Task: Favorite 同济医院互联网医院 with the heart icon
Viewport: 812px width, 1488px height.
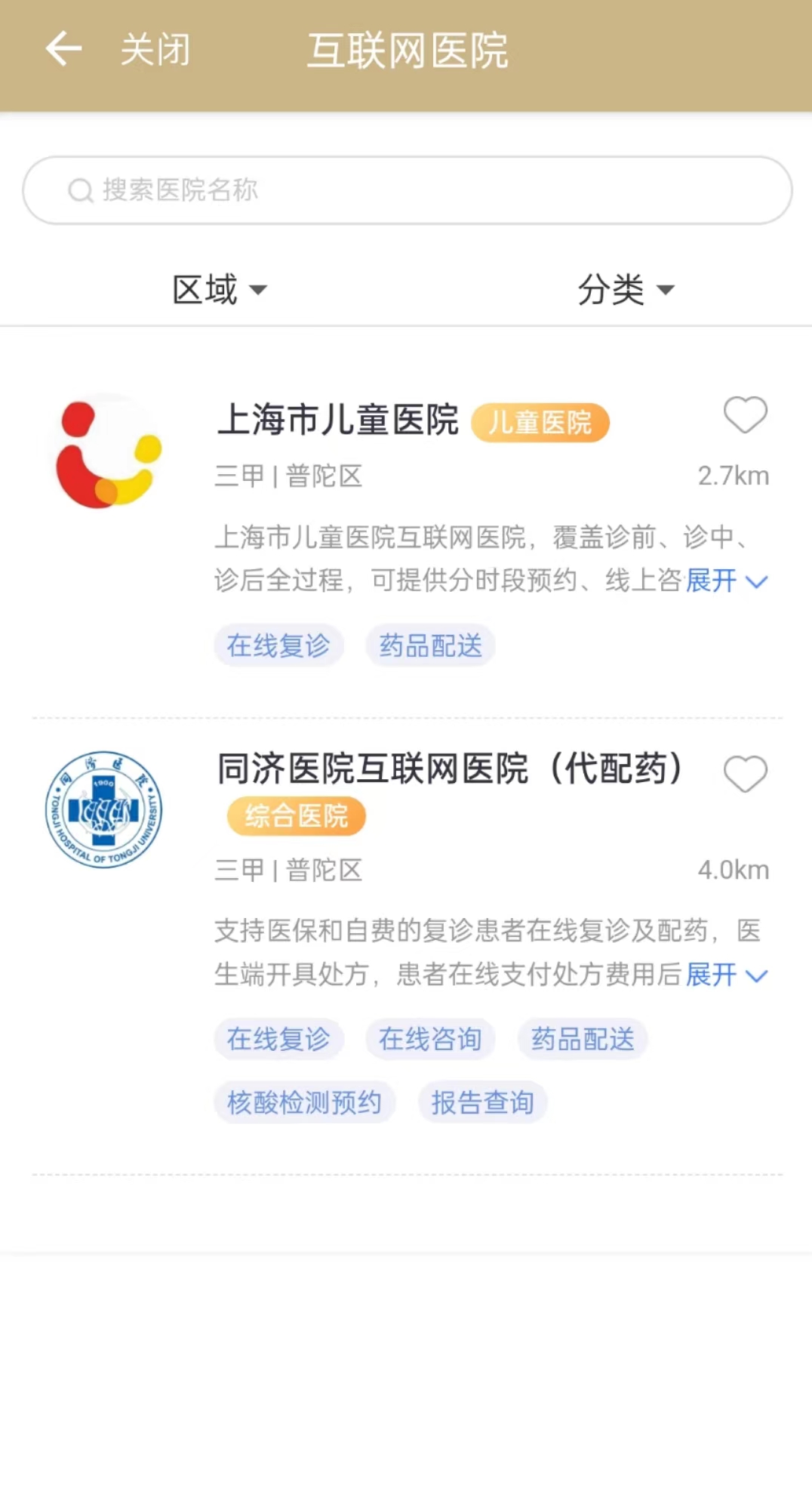Action: coord(745,774)
